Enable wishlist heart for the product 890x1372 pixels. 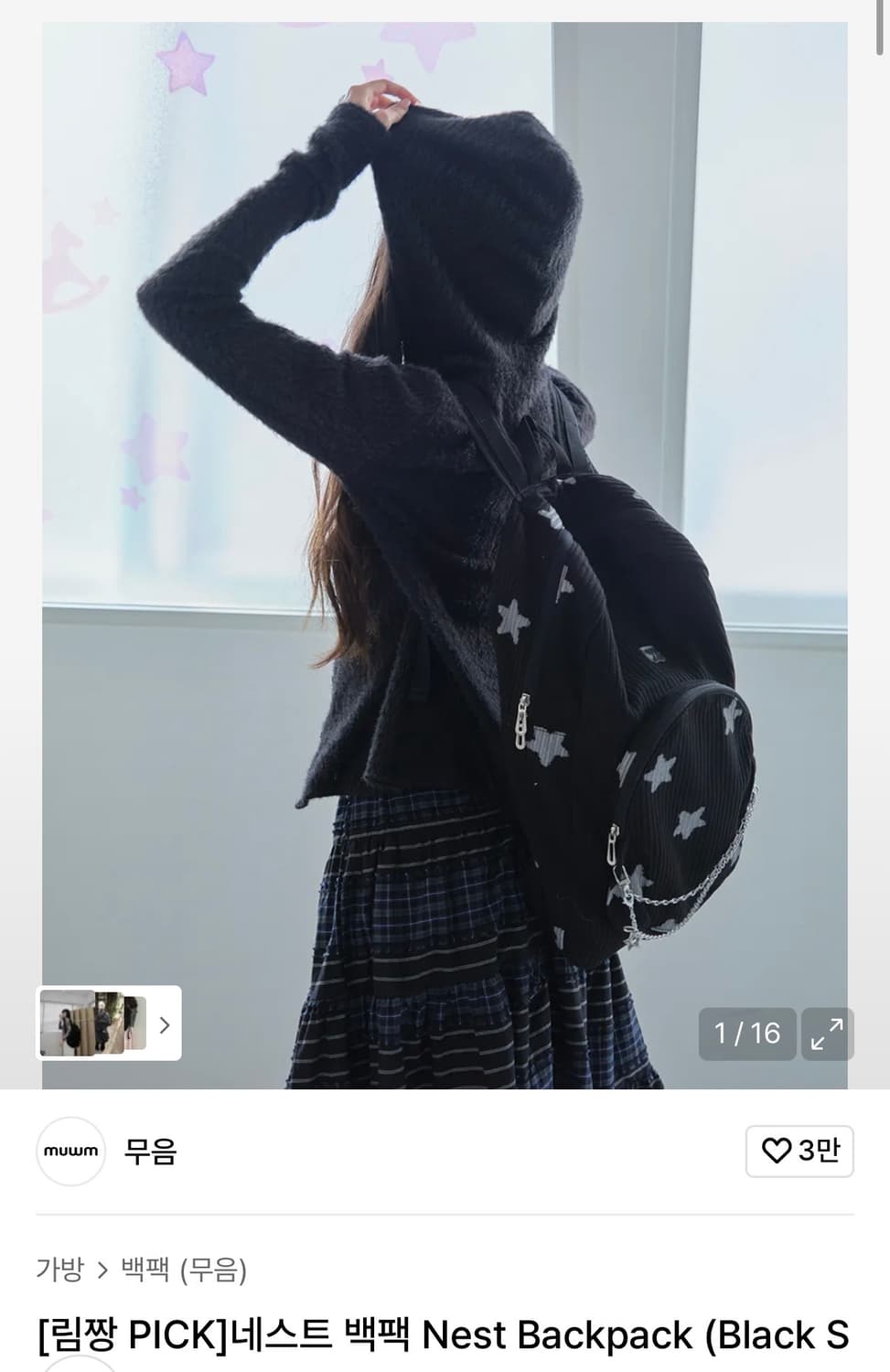798,1152
